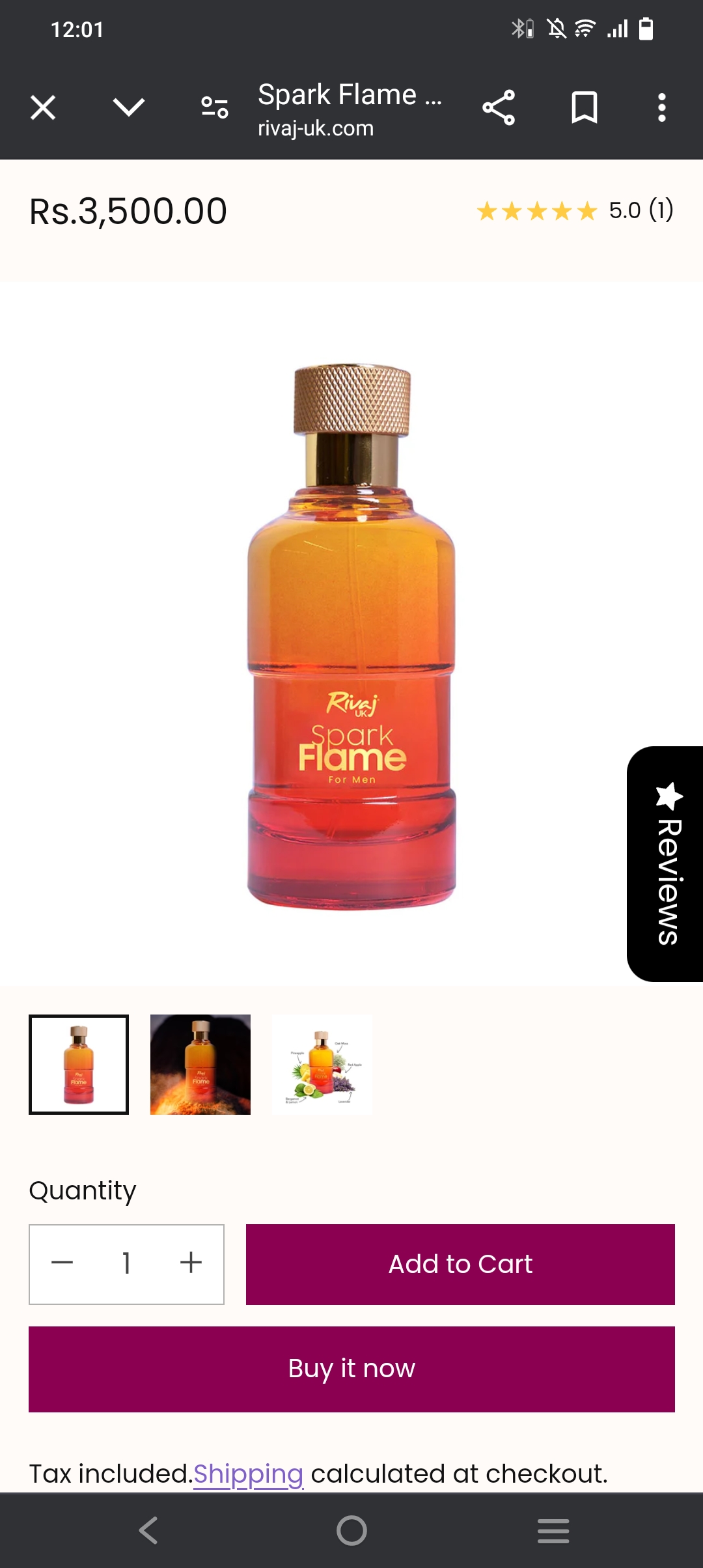Share this product page
703x1568 pixels.
pyautogui.click(x=499, y=107)
